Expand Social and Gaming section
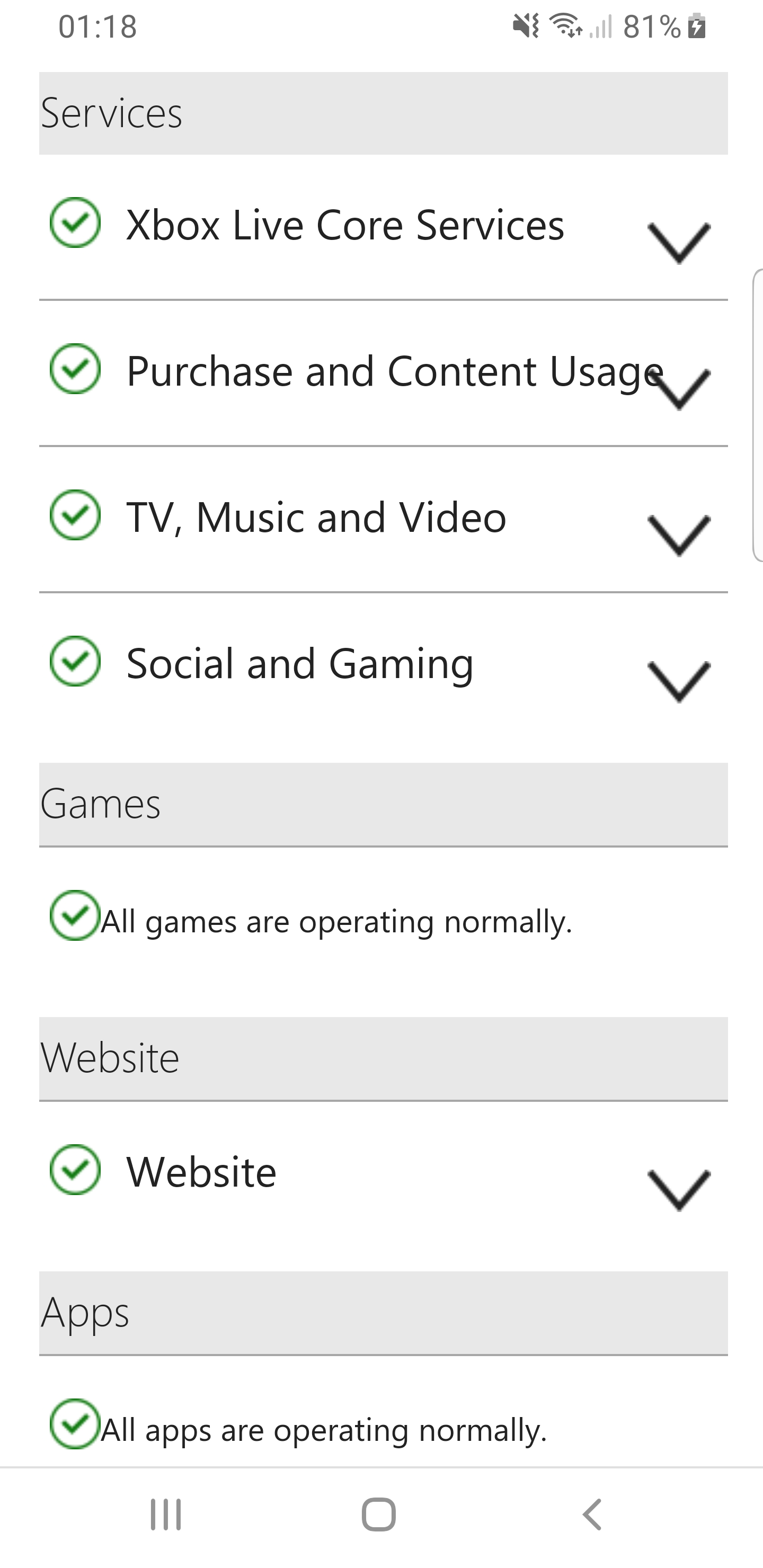The height and width of the screenshot is (1568, 763). coord(679,681)
